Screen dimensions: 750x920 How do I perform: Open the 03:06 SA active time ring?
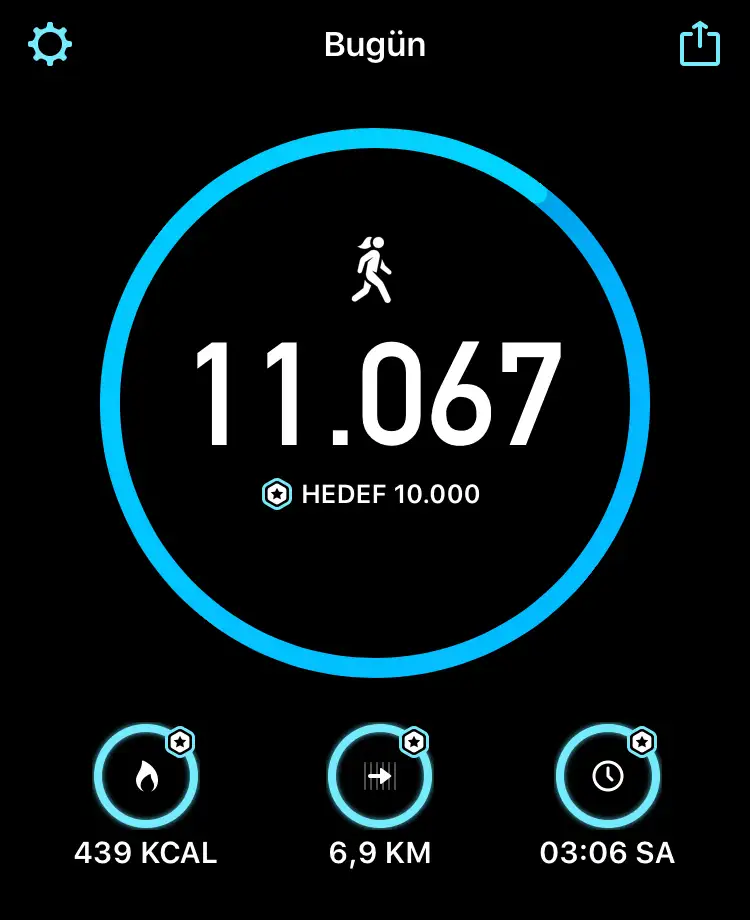[x=607, y=776]
